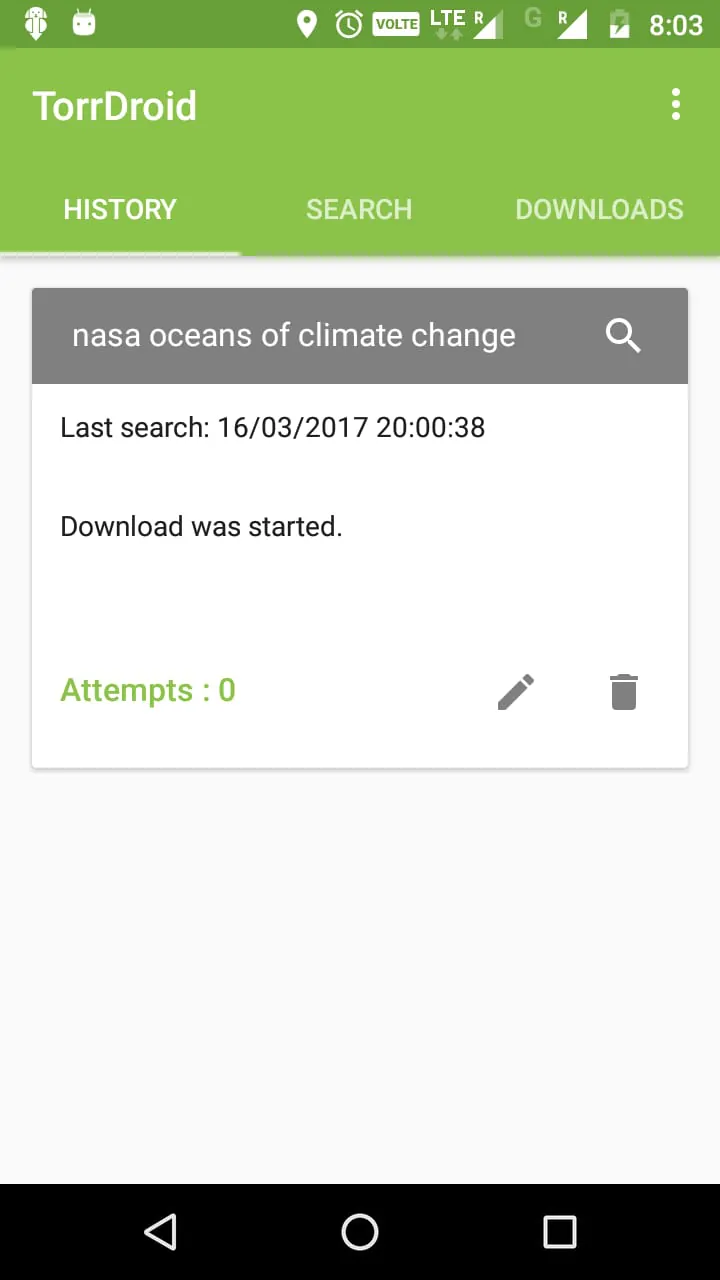720x1280 pixels.
Task: Open the TorrDroid overflow menu
Action: [675, 104]
